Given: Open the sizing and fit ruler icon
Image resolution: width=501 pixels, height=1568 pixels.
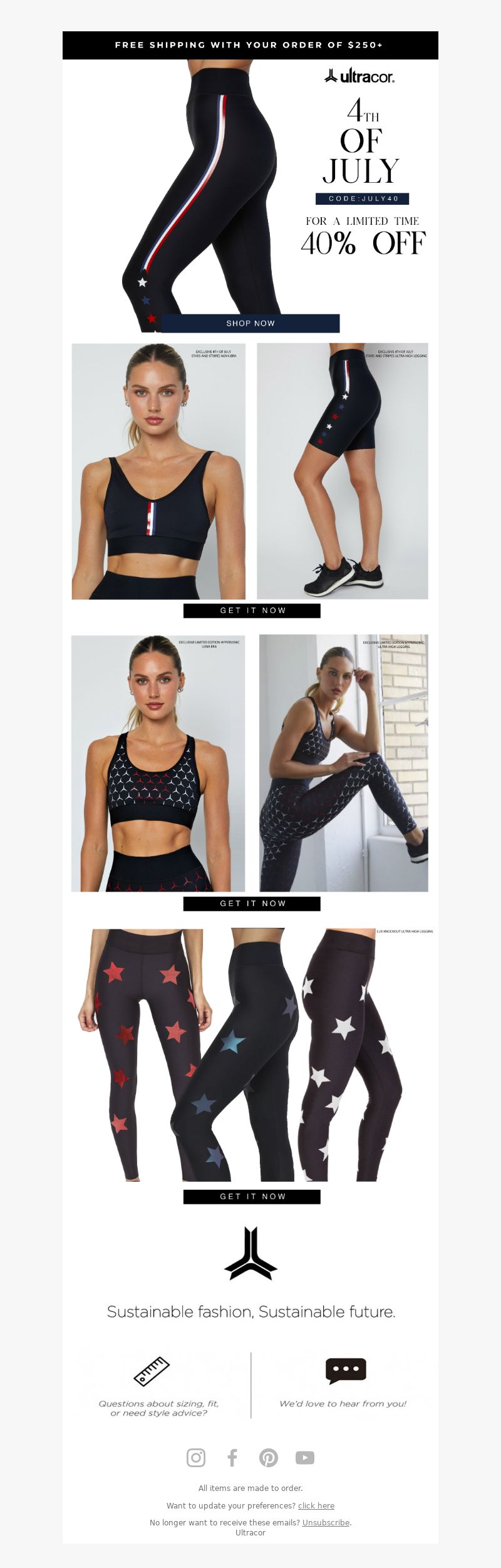Looking at the screenshot, I should [152, 1371].
